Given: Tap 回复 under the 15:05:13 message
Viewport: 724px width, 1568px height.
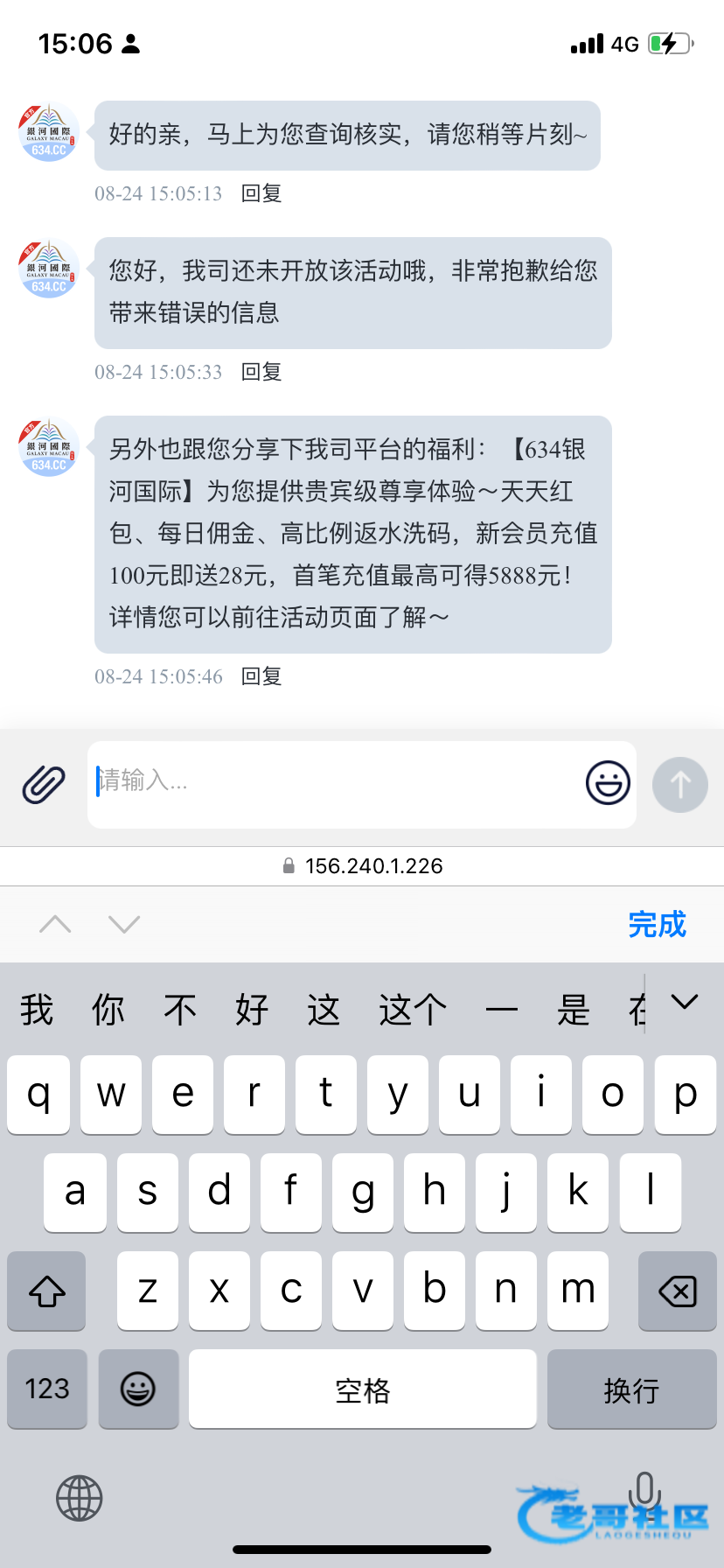Looking at the screenshot, I should tap(261, 193).
